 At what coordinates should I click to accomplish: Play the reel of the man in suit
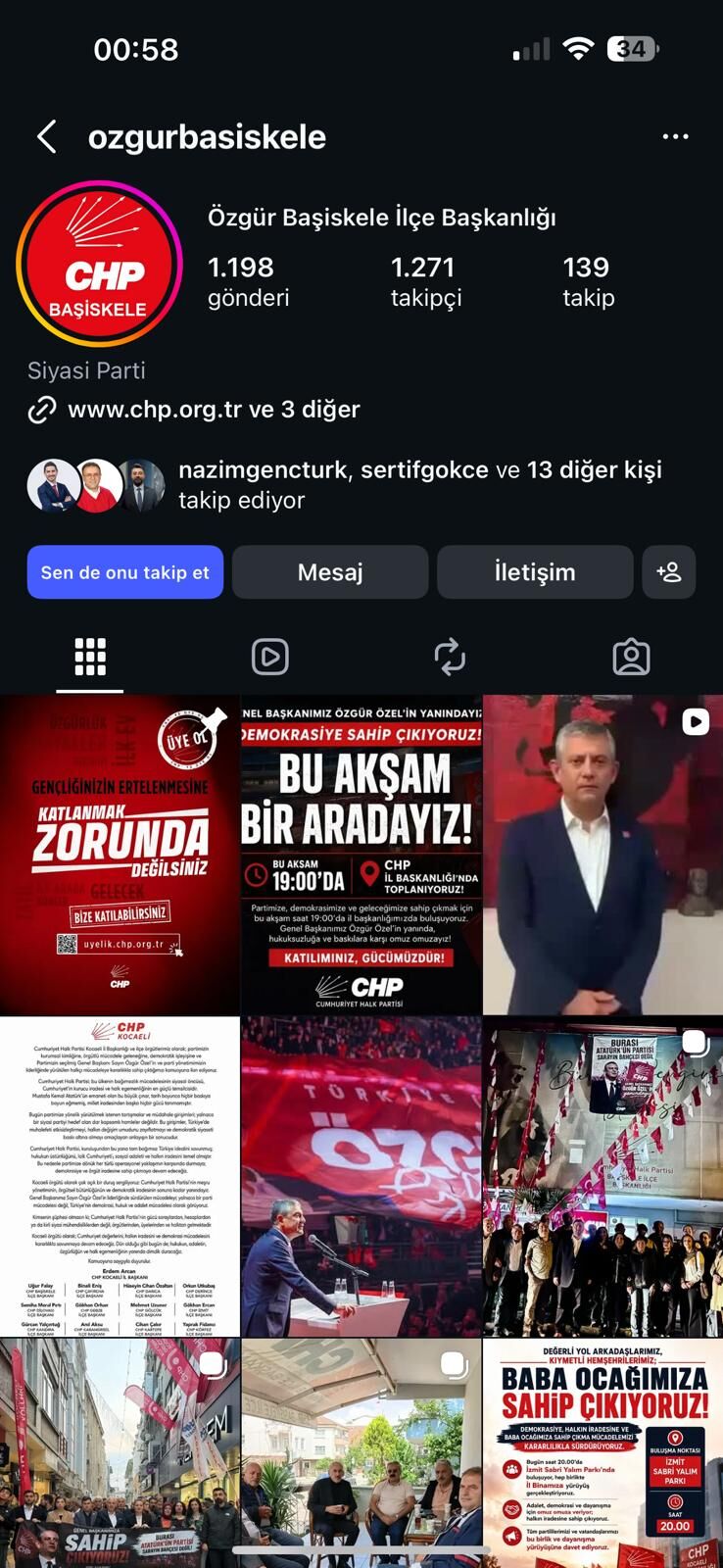[603, 855]
